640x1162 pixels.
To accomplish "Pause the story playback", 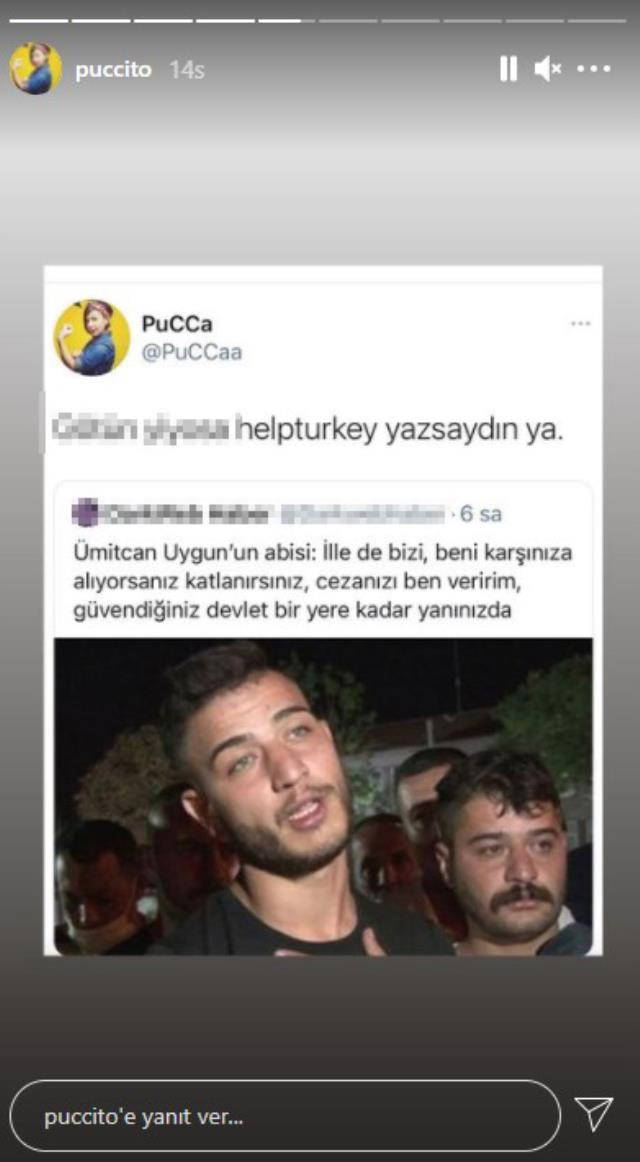I will pyautogui.click(x=508, y=69).
